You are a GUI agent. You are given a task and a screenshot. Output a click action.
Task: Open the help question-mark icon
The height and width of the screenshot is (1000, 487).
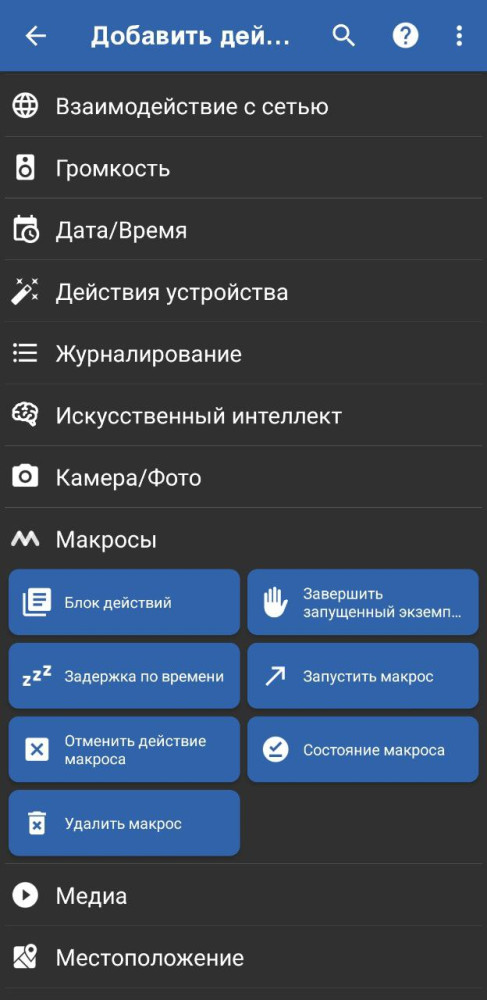[x=405, y=36]
